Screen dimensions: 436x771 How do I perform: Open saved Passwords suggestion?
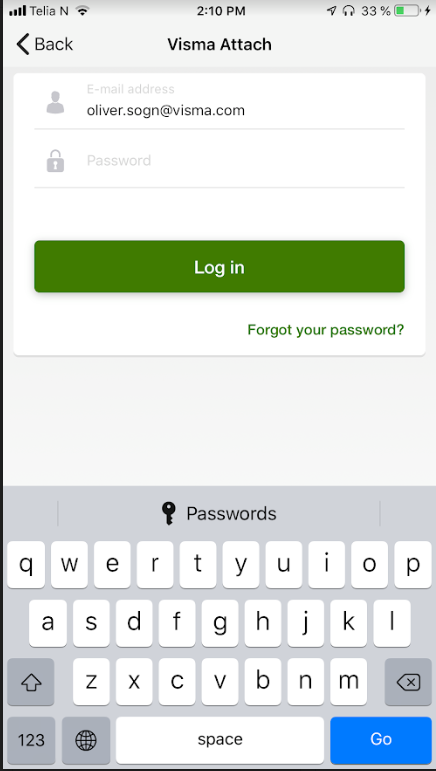coord(219,513)
